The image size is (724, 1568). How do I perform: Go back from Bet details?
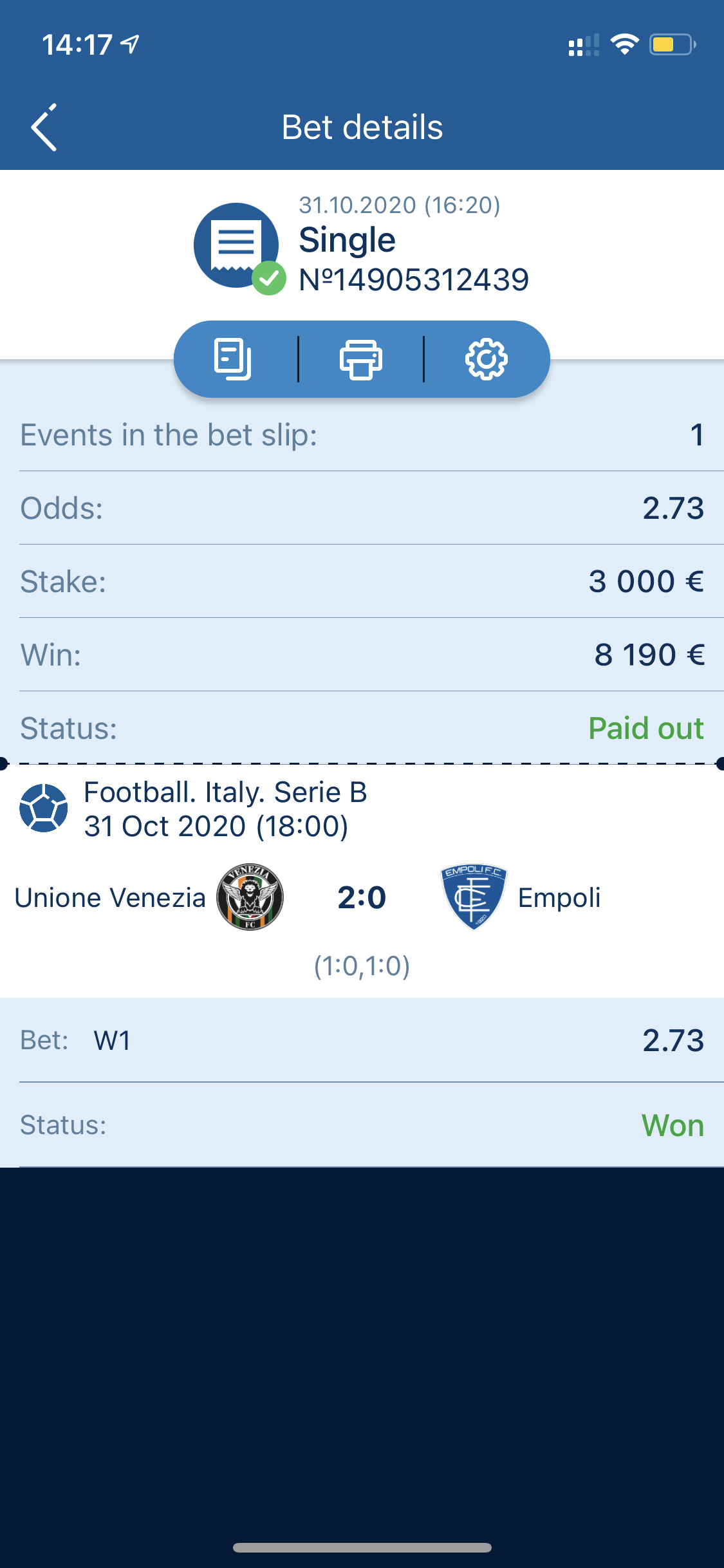(x=44, y=127)
